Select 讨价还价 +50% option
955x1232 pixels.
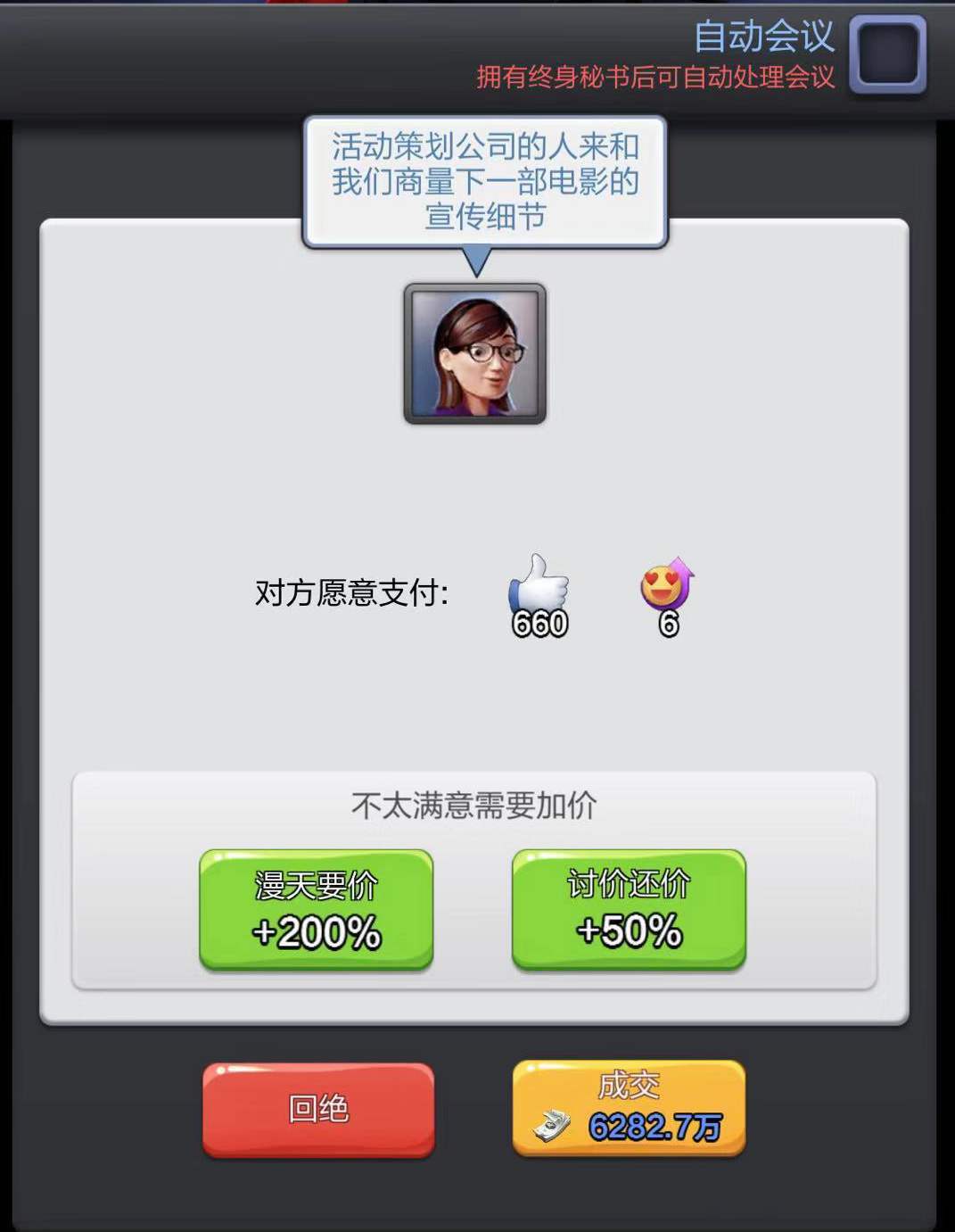tap(629, 909)
